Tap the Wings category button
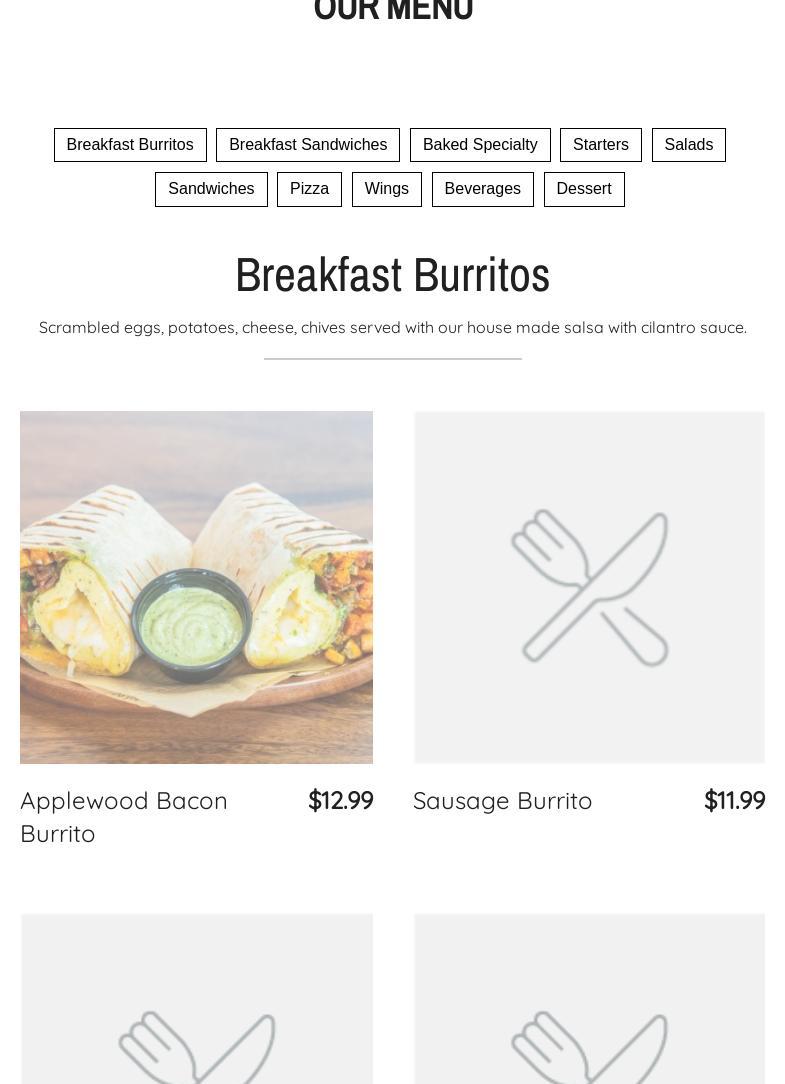The image size is (785, 1084). pyautogui.click(x=387, y=189)
